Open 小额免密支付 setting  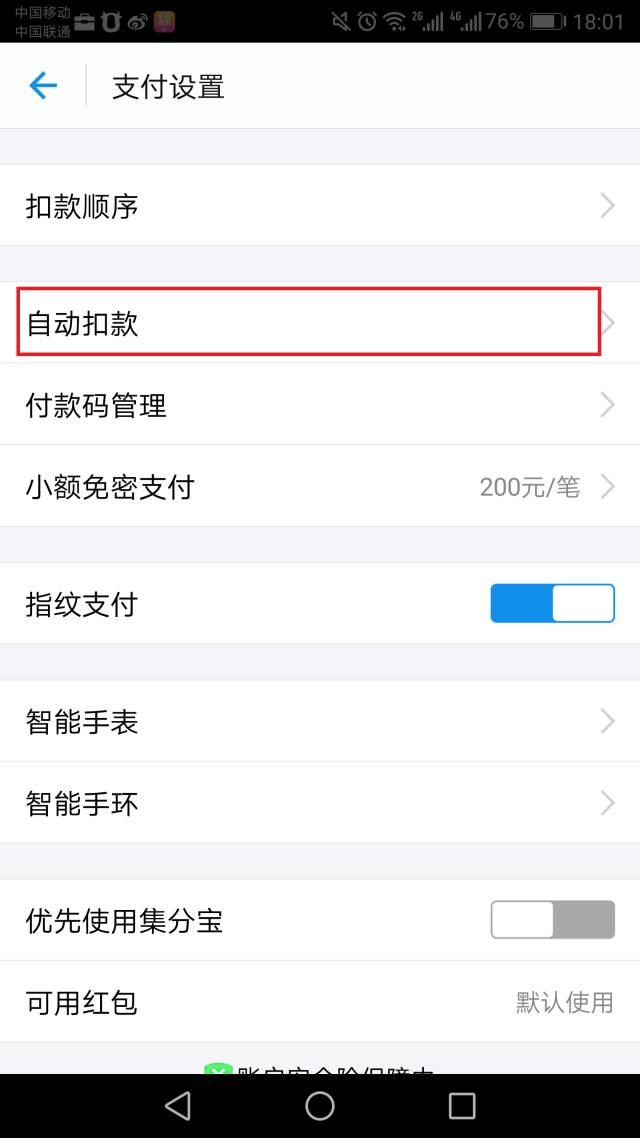coord(320,487)
